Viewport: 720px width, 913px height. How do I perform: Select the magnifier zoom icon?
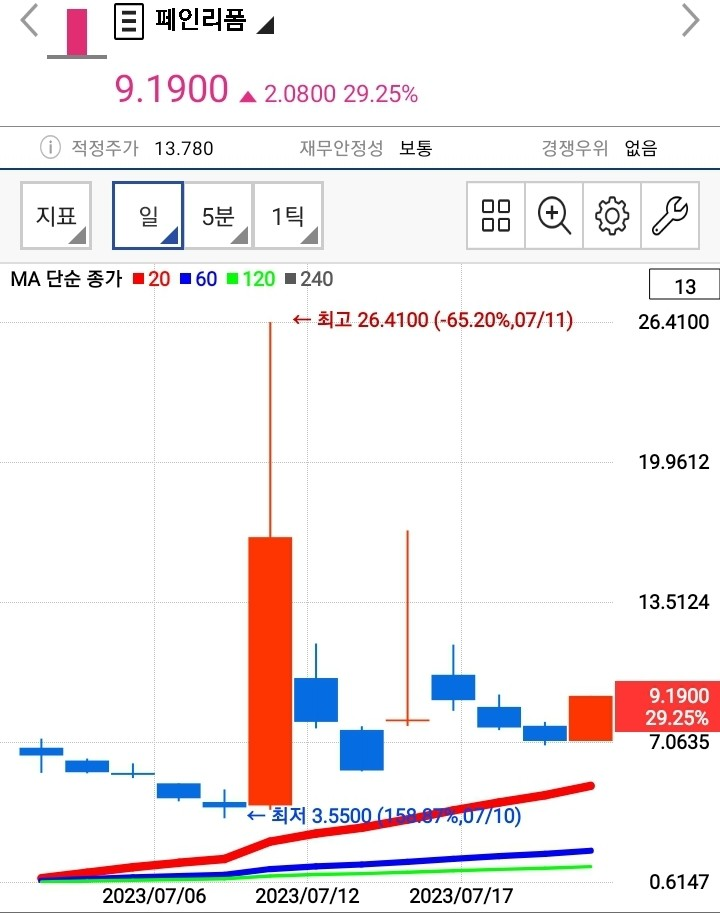coord(553,216)
